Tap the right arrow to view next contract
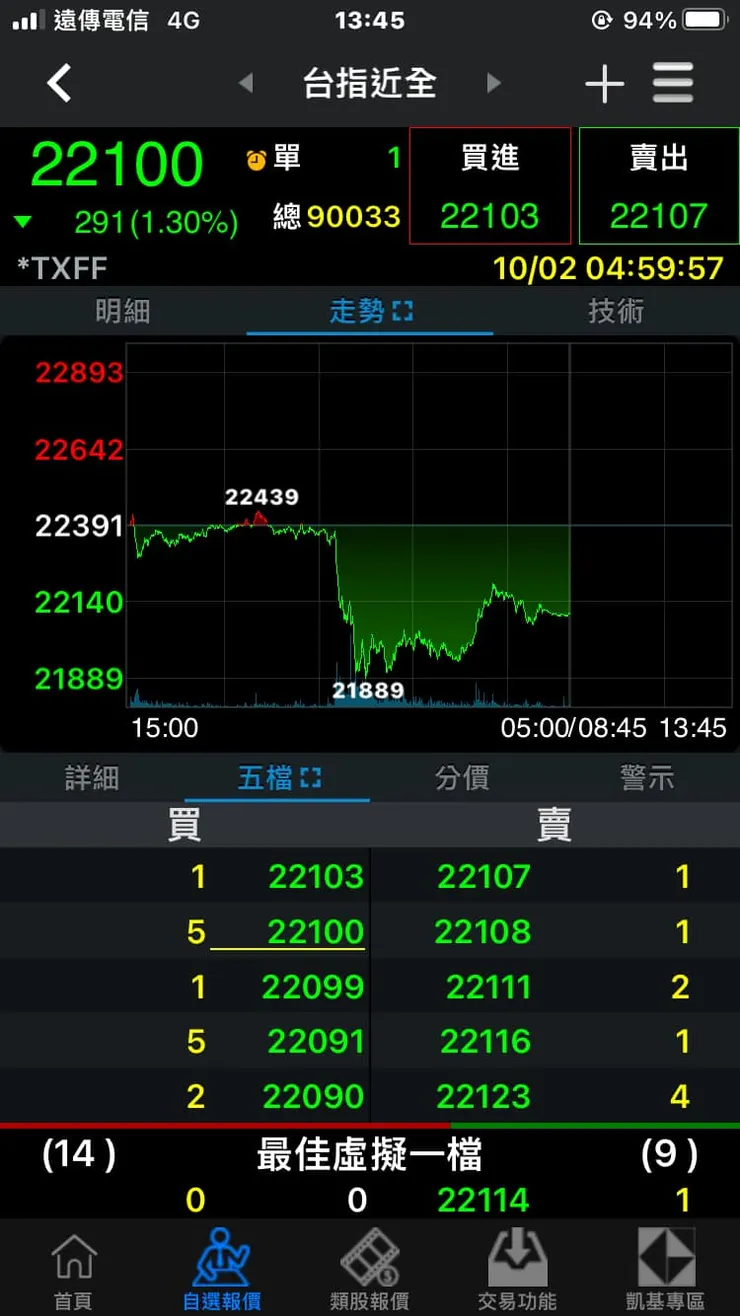Viewport: 740px width, 1316px height. 494,84
